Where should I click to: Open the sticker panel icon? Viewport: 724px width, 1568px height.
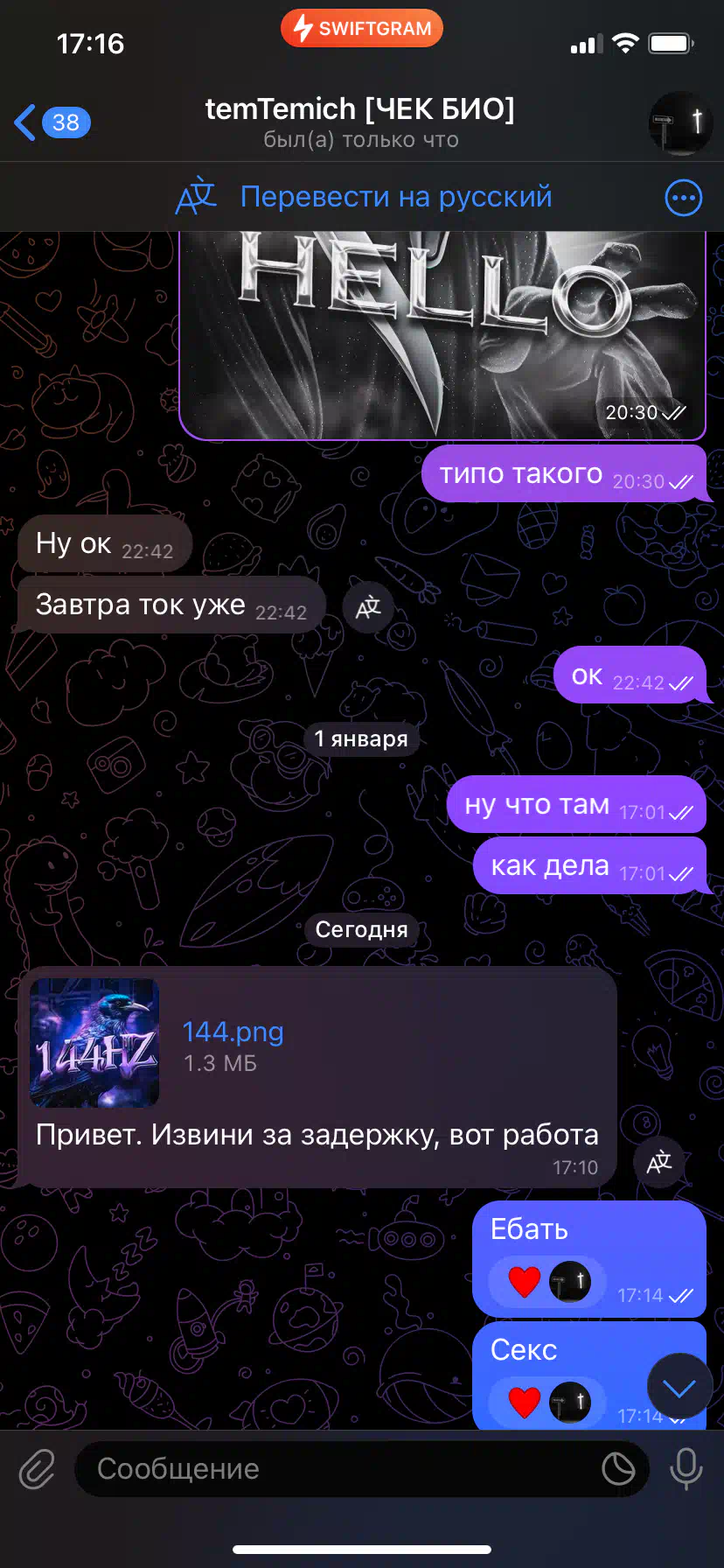[618, 1469]
